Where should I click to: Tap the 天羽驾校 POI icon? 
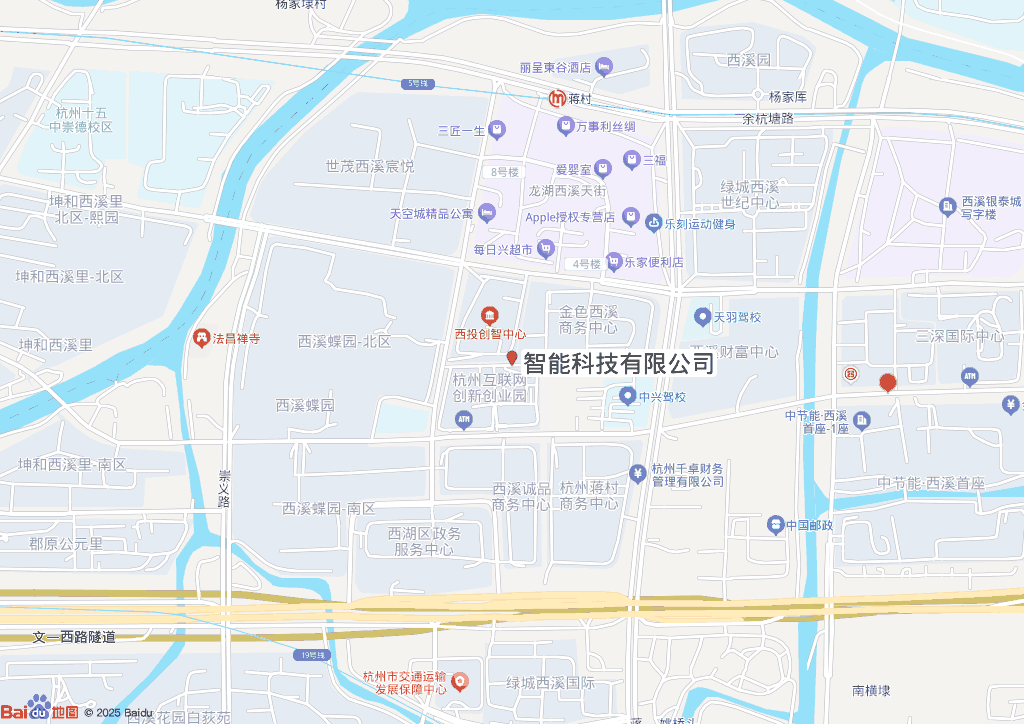701,317
